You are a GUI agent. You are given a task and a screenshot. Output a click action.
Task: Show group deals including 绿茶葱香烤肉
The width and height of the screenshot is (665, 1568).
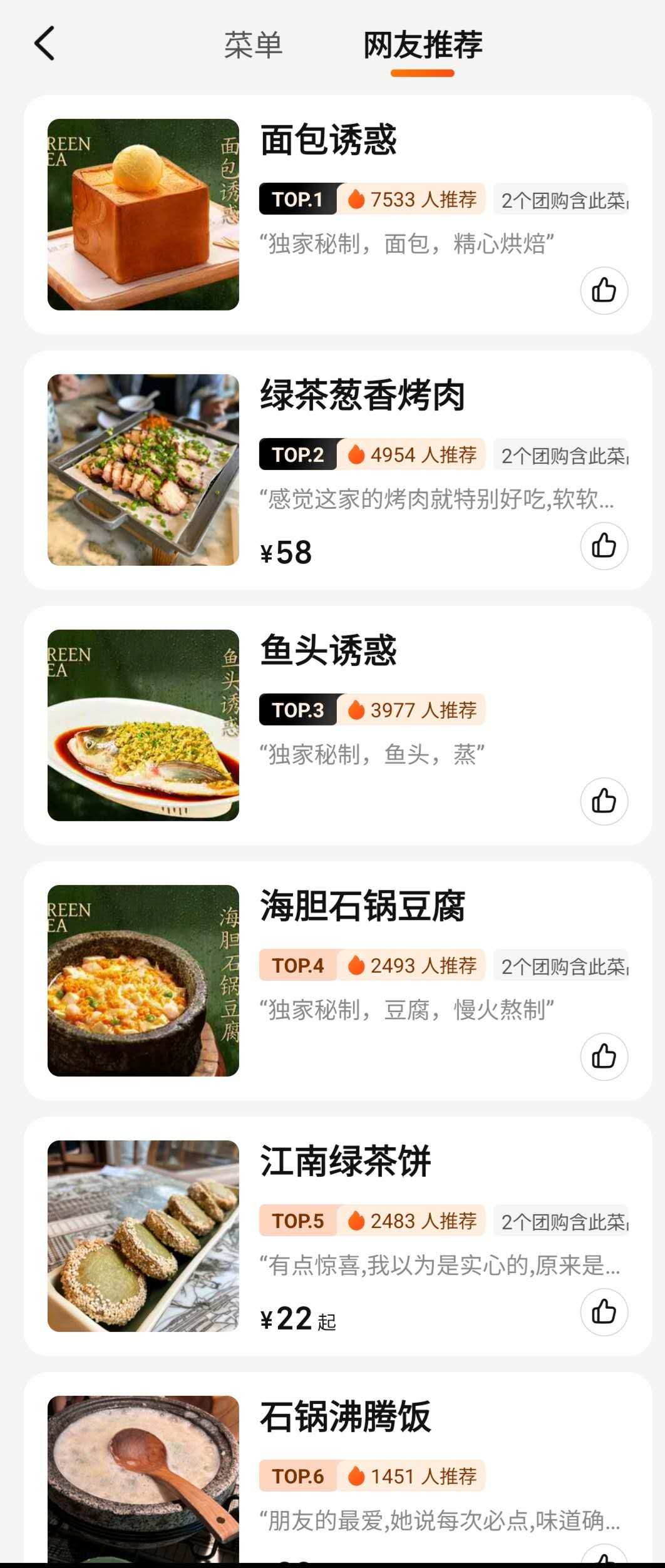(561, 456)
